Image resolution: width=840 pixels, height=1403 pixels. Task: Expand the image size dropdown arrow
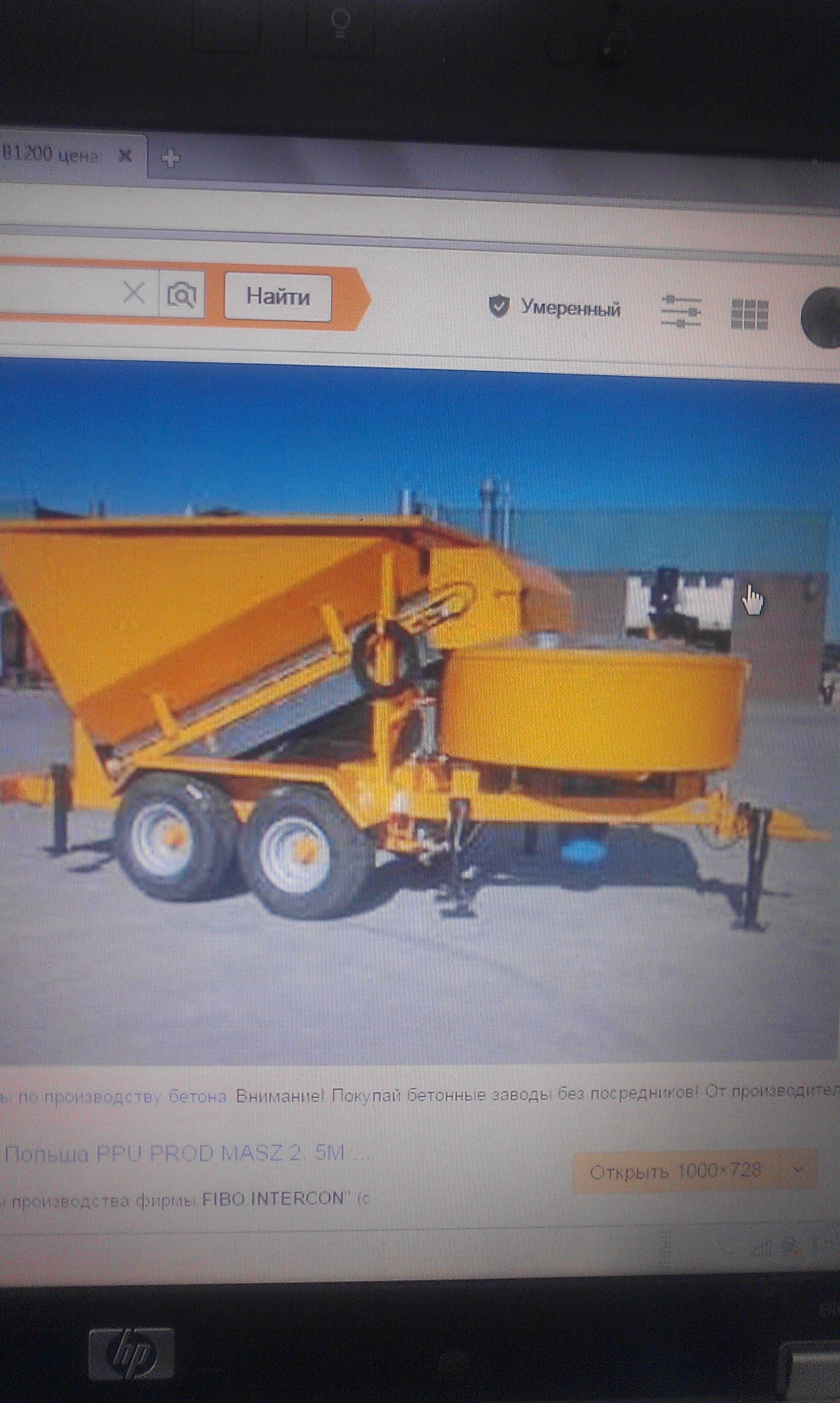point(798,1169)
